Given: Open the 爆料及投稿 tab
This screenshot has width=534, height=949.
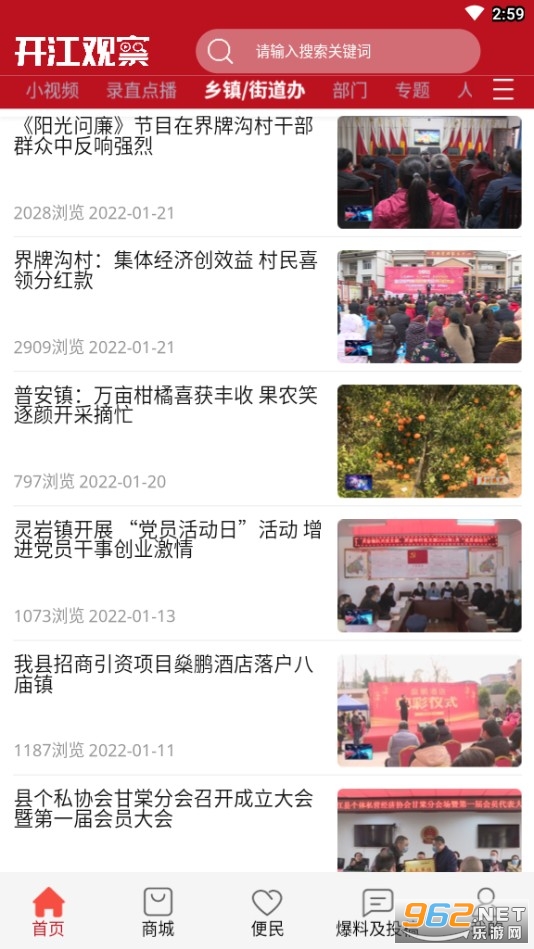Looking at the screenshot, I should pyautogui.click(x=377, y=912).
